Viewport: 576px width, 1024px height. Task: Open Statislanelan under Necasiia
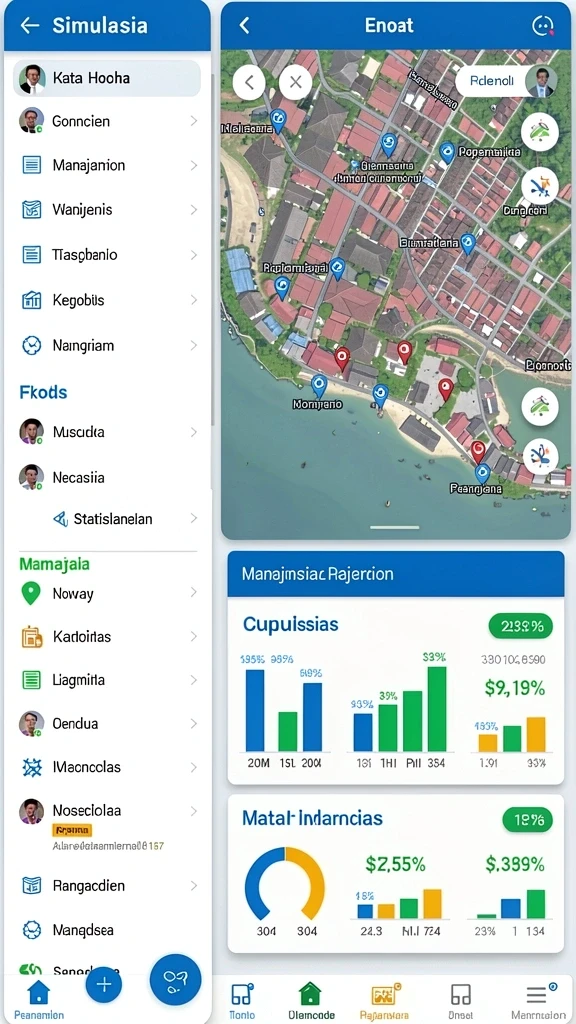[124, 519]
